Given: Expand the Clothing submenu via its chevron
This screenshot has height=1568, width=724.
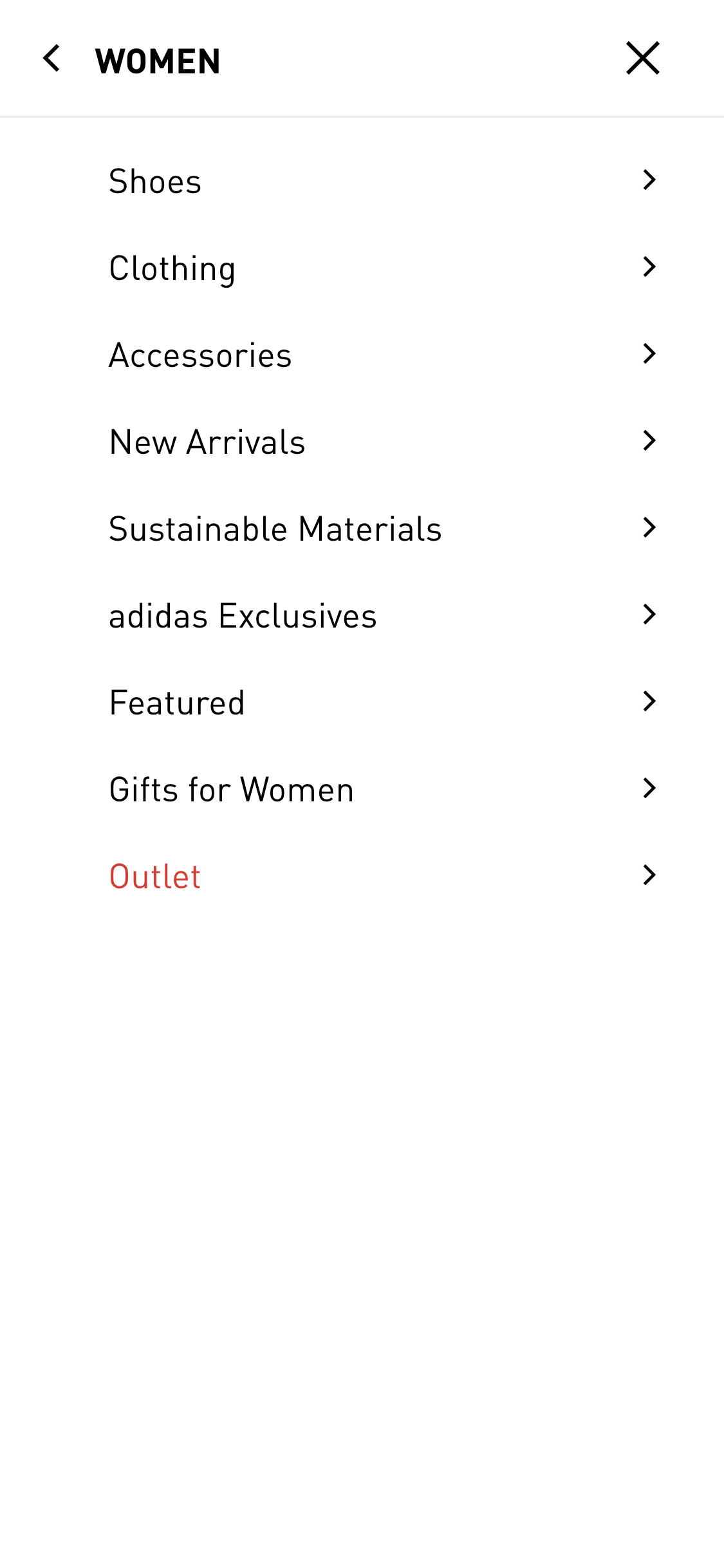Looking at the screenshot, I should click(649, 268).
